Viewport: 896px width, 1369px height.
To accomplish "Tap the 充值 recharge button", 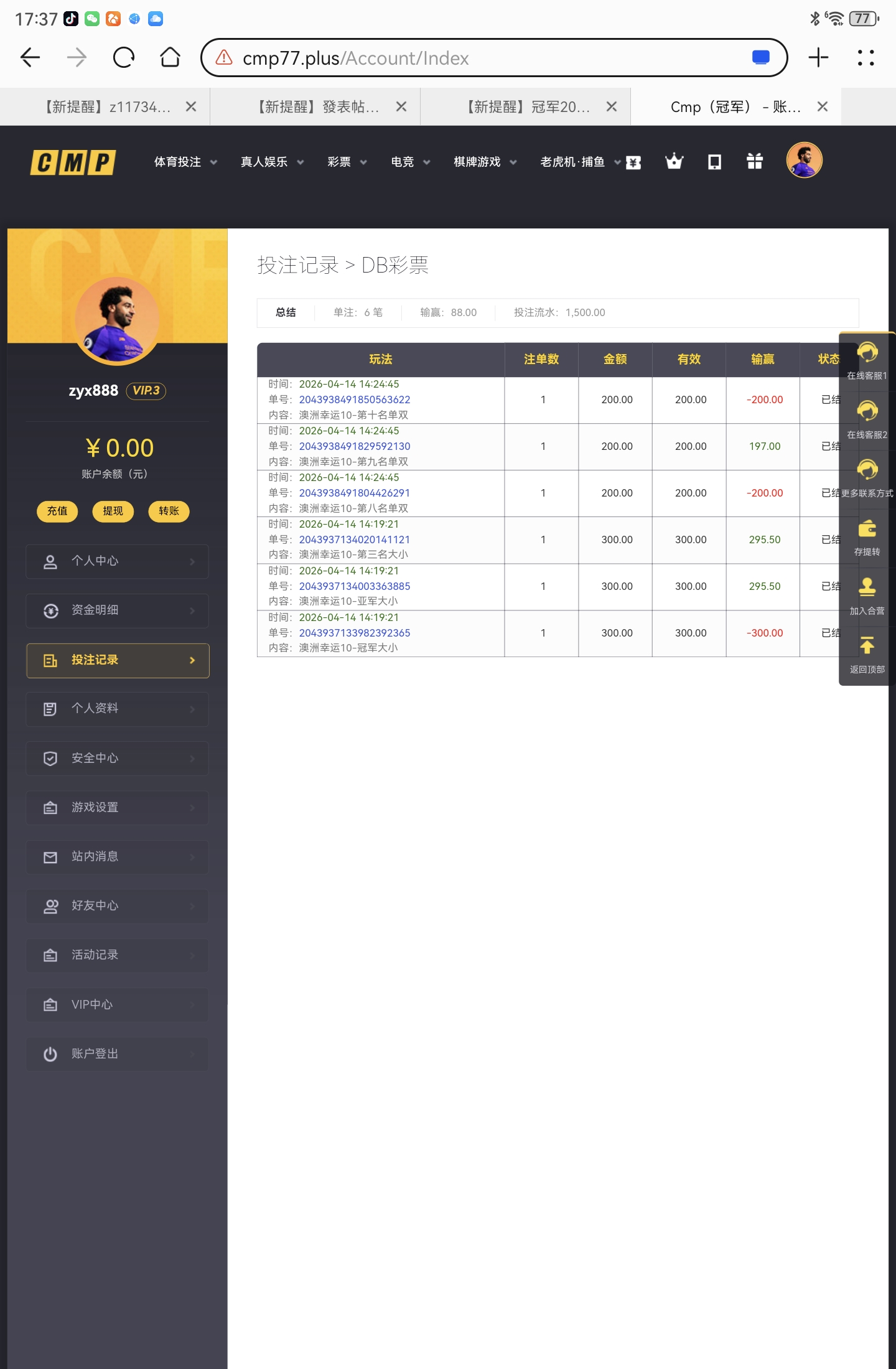I will coord(57,511).
